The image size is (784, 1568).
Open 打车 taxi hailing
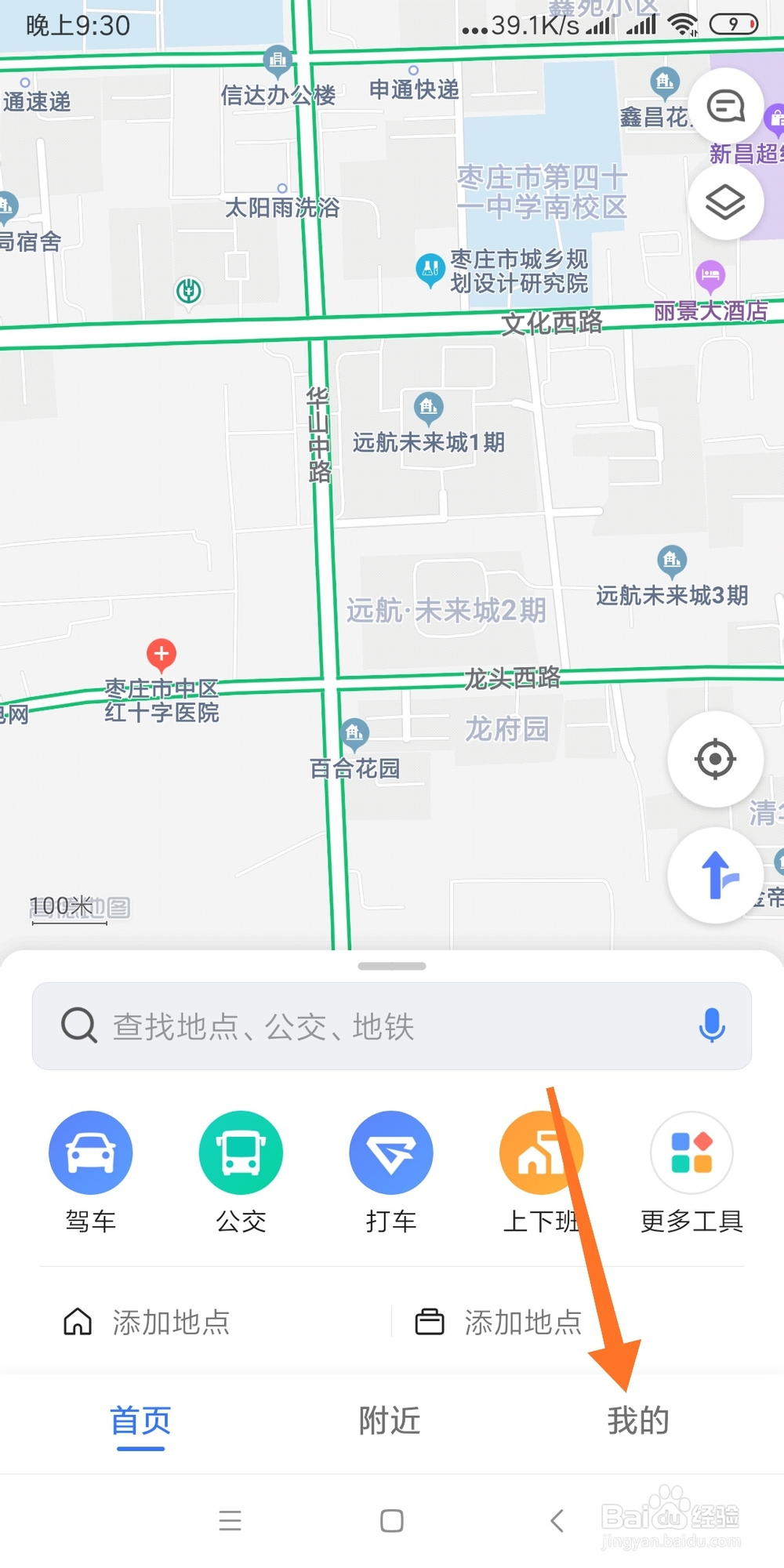[x=390, y=1153]
